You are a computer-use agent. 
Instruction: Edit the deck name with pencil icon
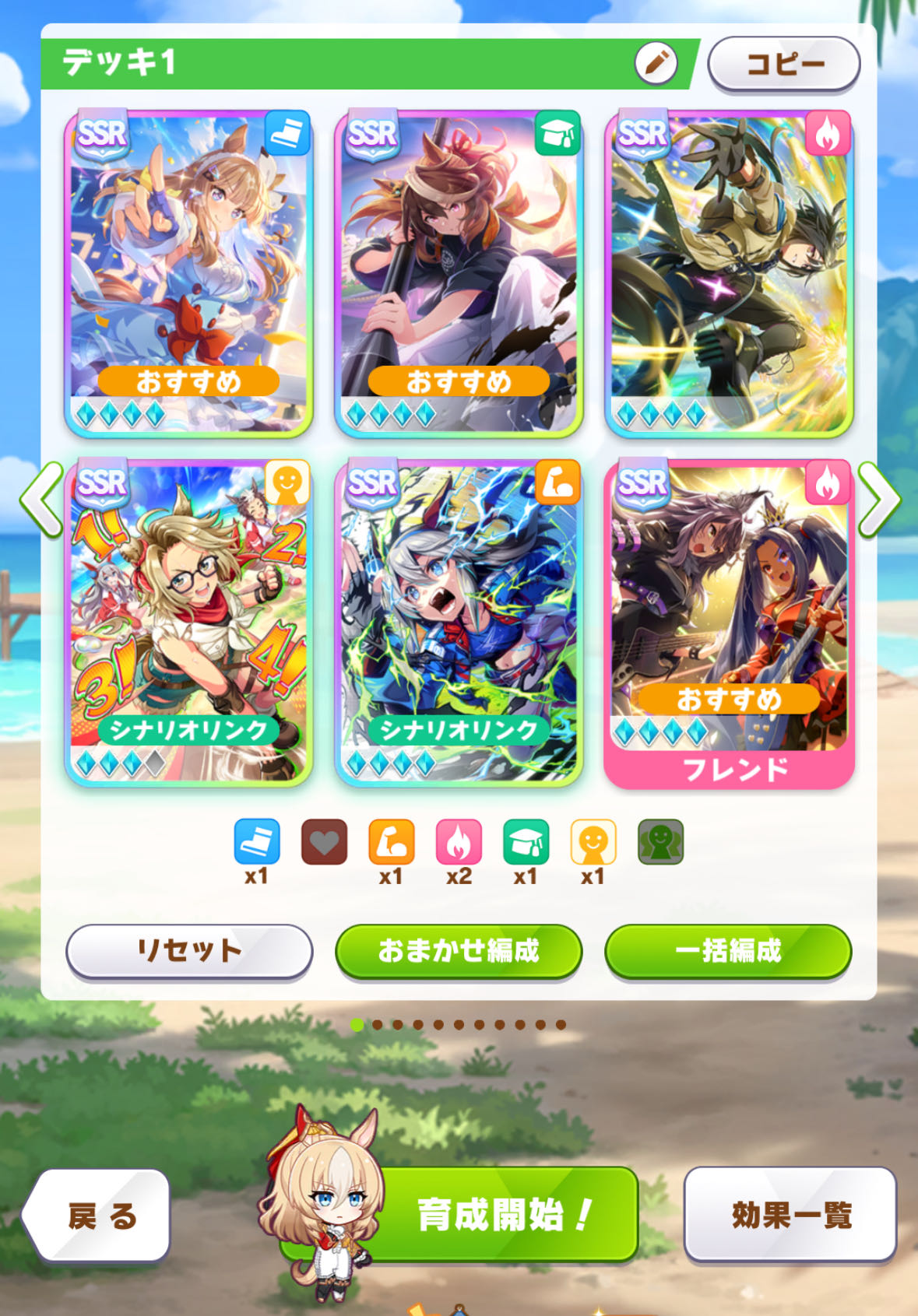pyautogui.click(x=656, y=63)
